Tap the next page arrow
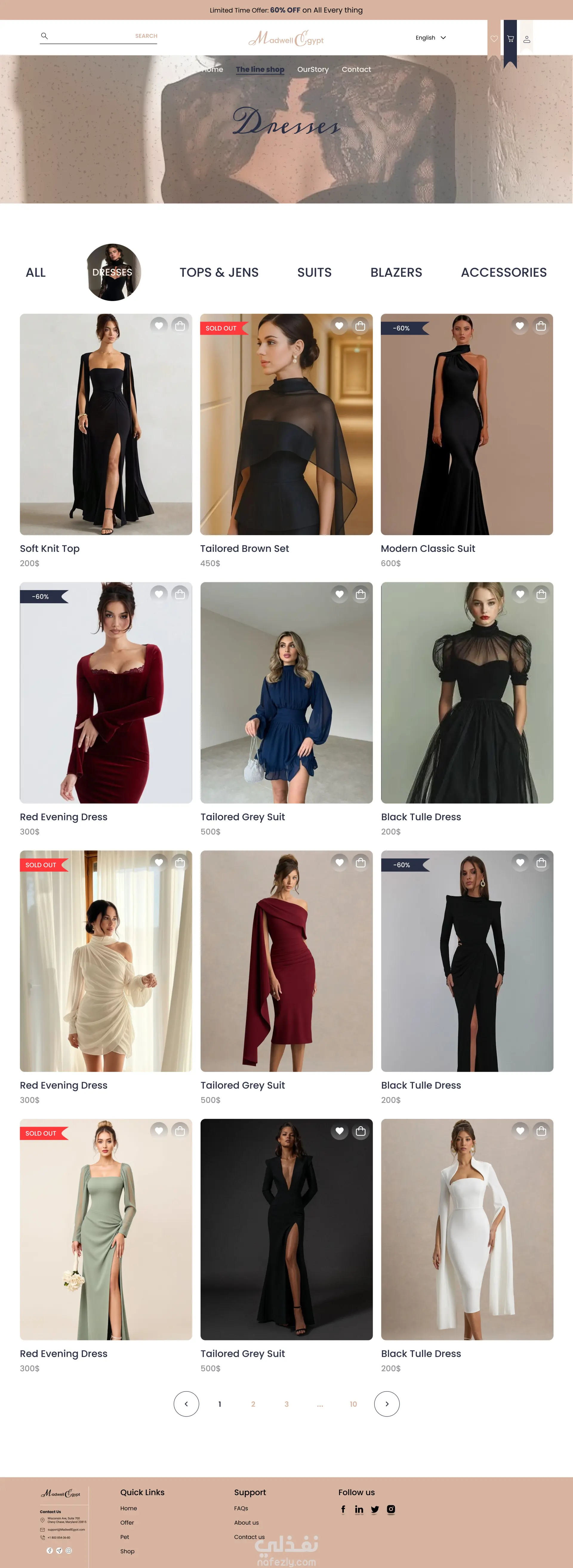The height and width of the screenshot is (1568, 573). coord(387,1404)
